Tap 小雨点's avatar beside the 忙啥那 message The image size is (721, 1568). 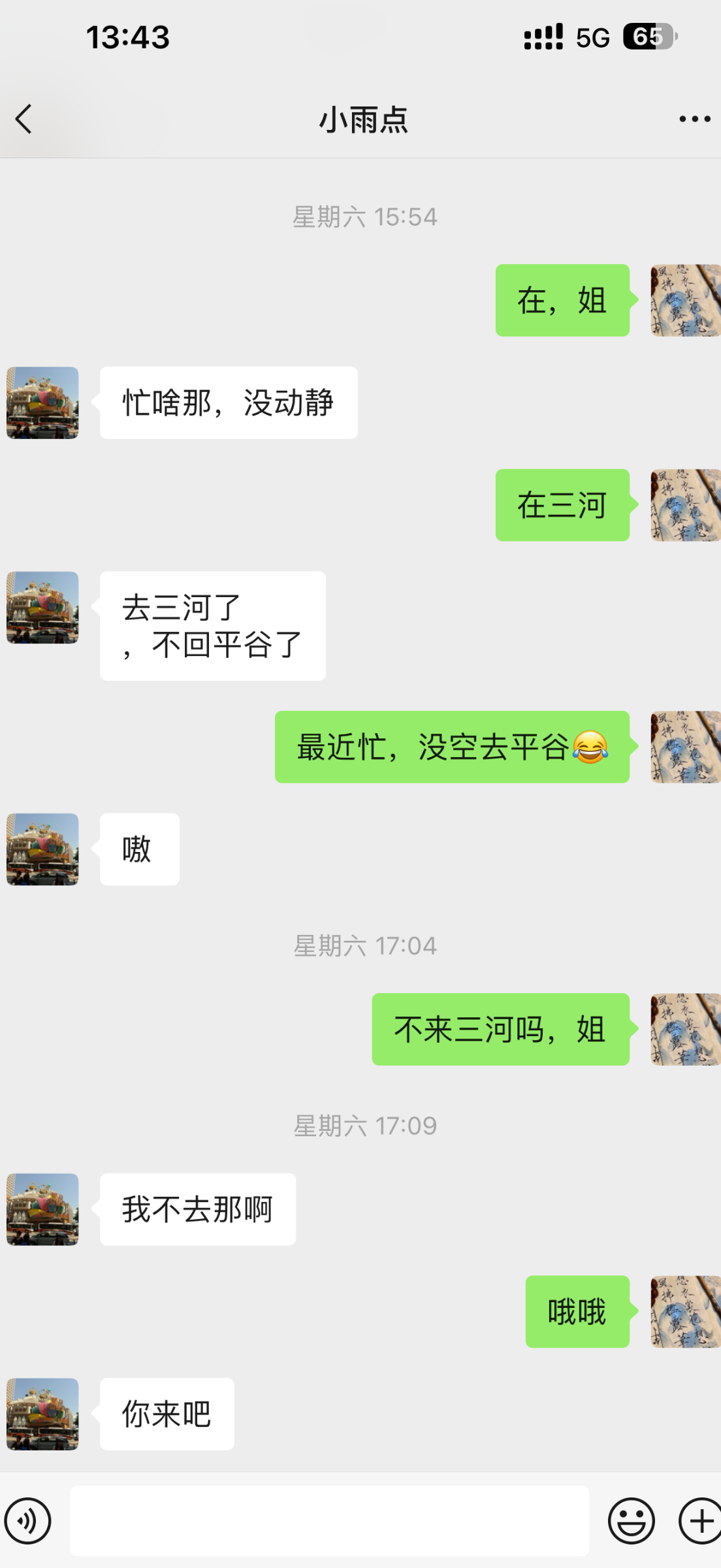[x=42, y=402]
